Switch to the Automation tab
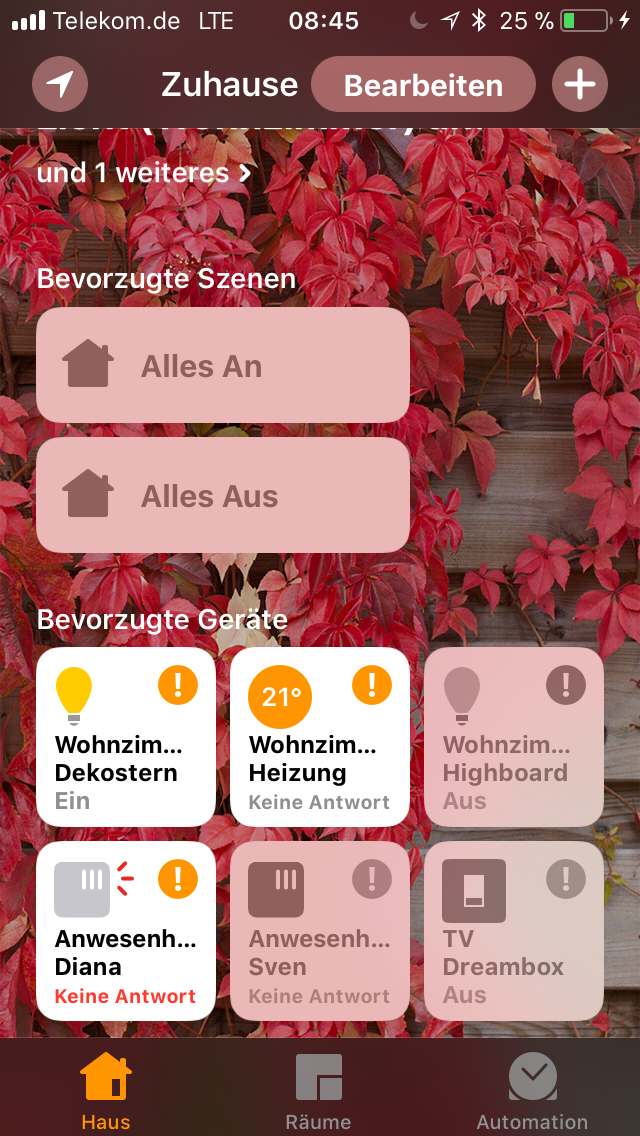Screen dimensions: 640x1136 [532, 1091]
